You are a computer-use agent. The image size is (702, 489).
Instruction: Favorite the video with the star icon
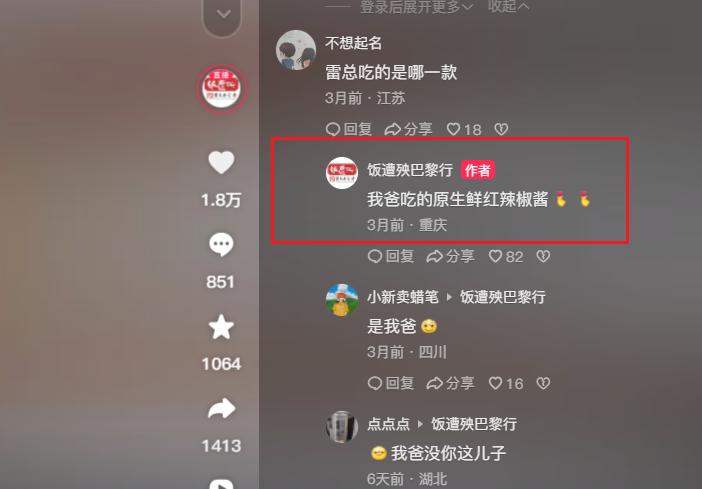(221, 327)
